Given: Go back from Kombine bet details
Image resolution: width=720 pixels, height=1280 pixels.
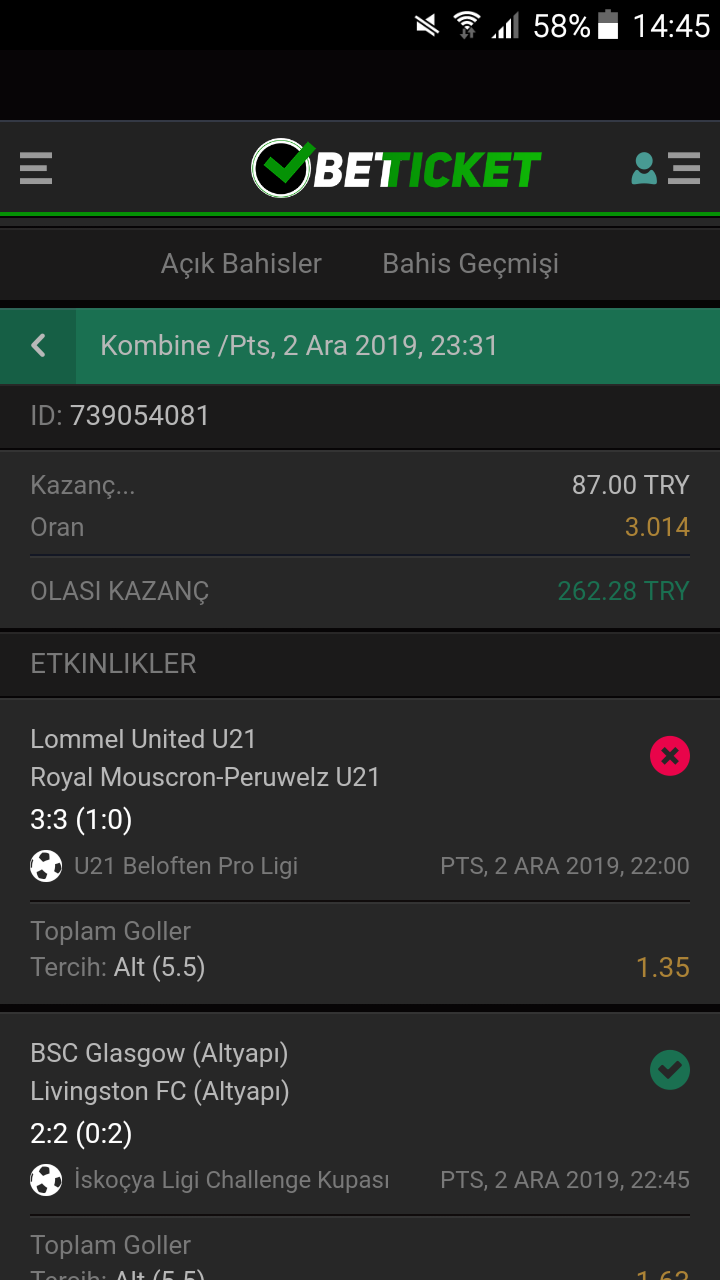Looking at the screenshot, I should tap(38, 346).
